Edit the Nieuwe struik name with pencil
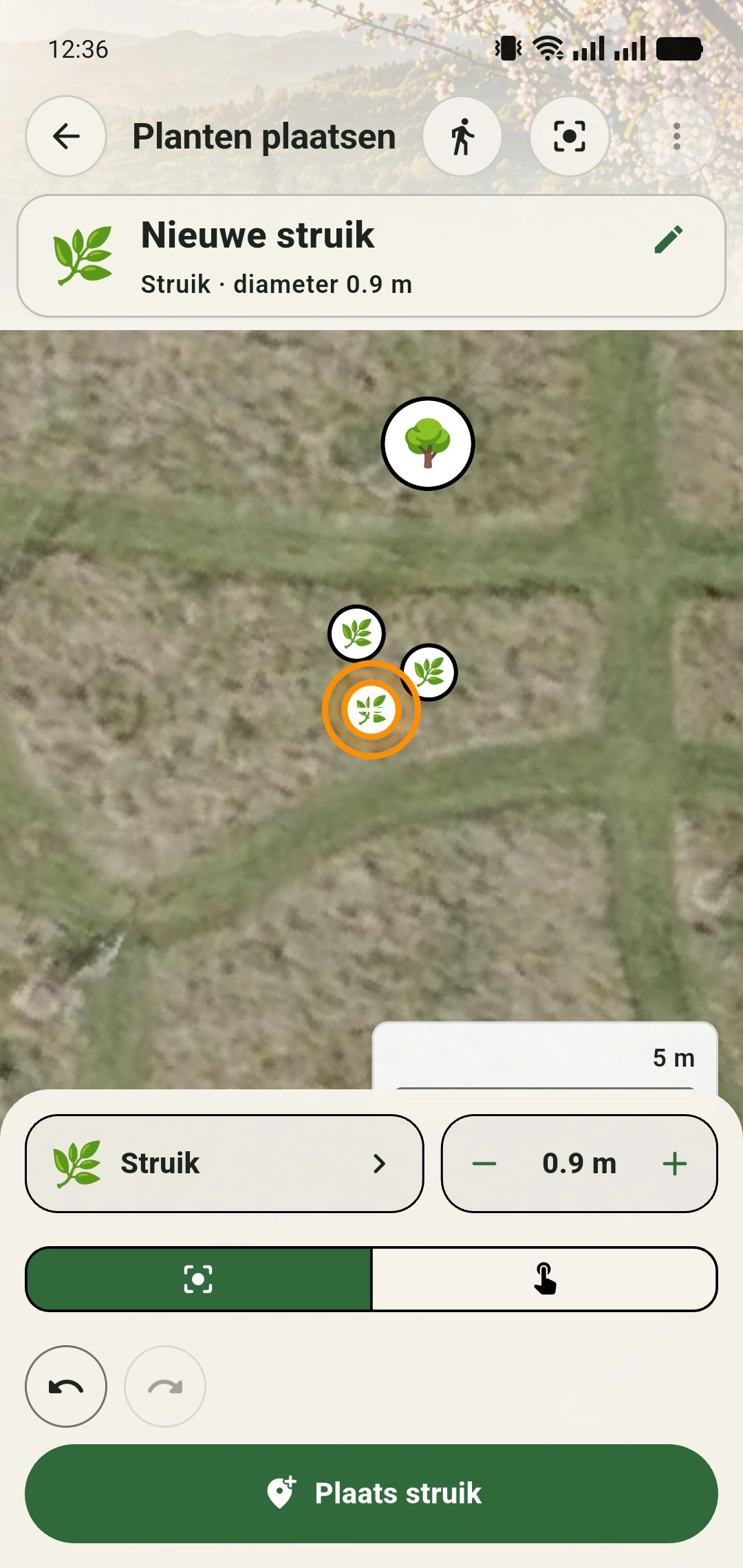Viewport: 743px width, 1568px height. pos(668,239)
